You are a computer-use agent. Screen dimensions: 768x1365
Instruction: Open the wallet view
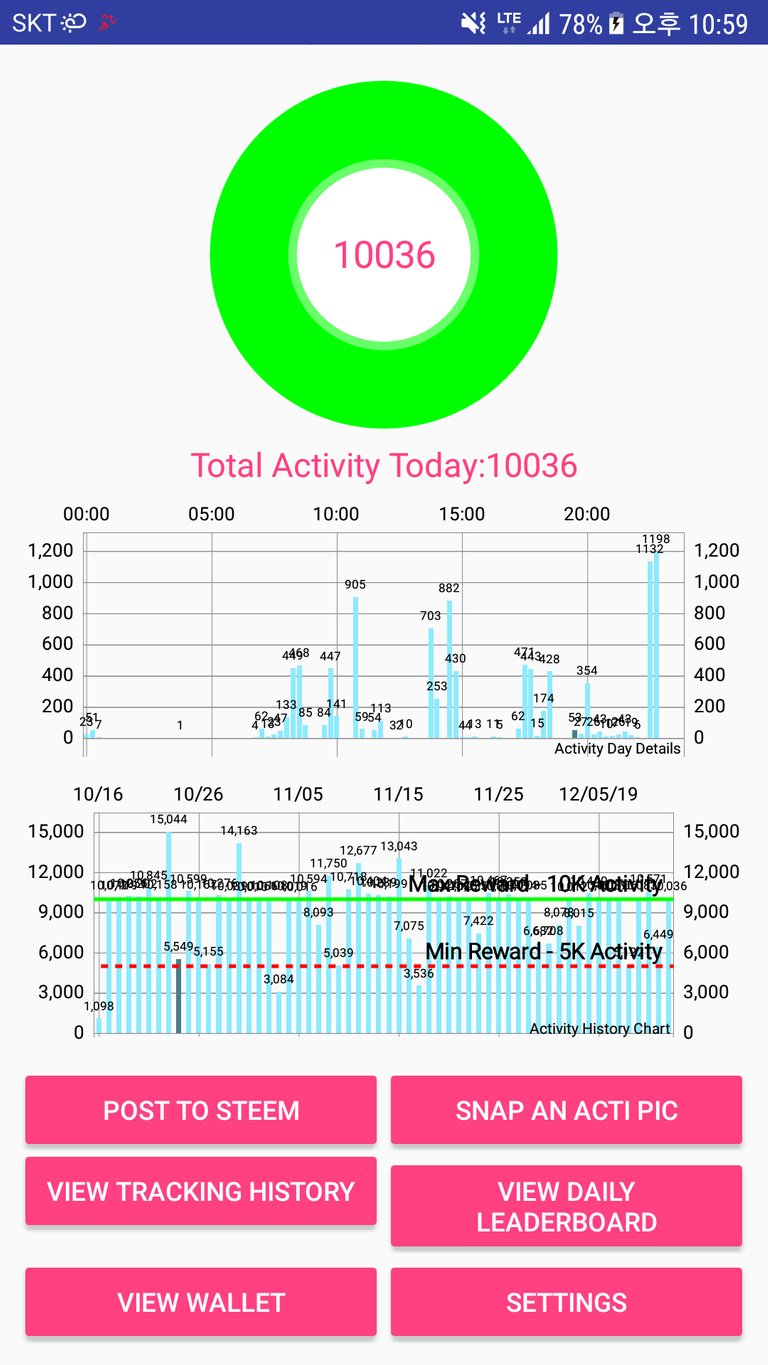[x=201, y=1302]
